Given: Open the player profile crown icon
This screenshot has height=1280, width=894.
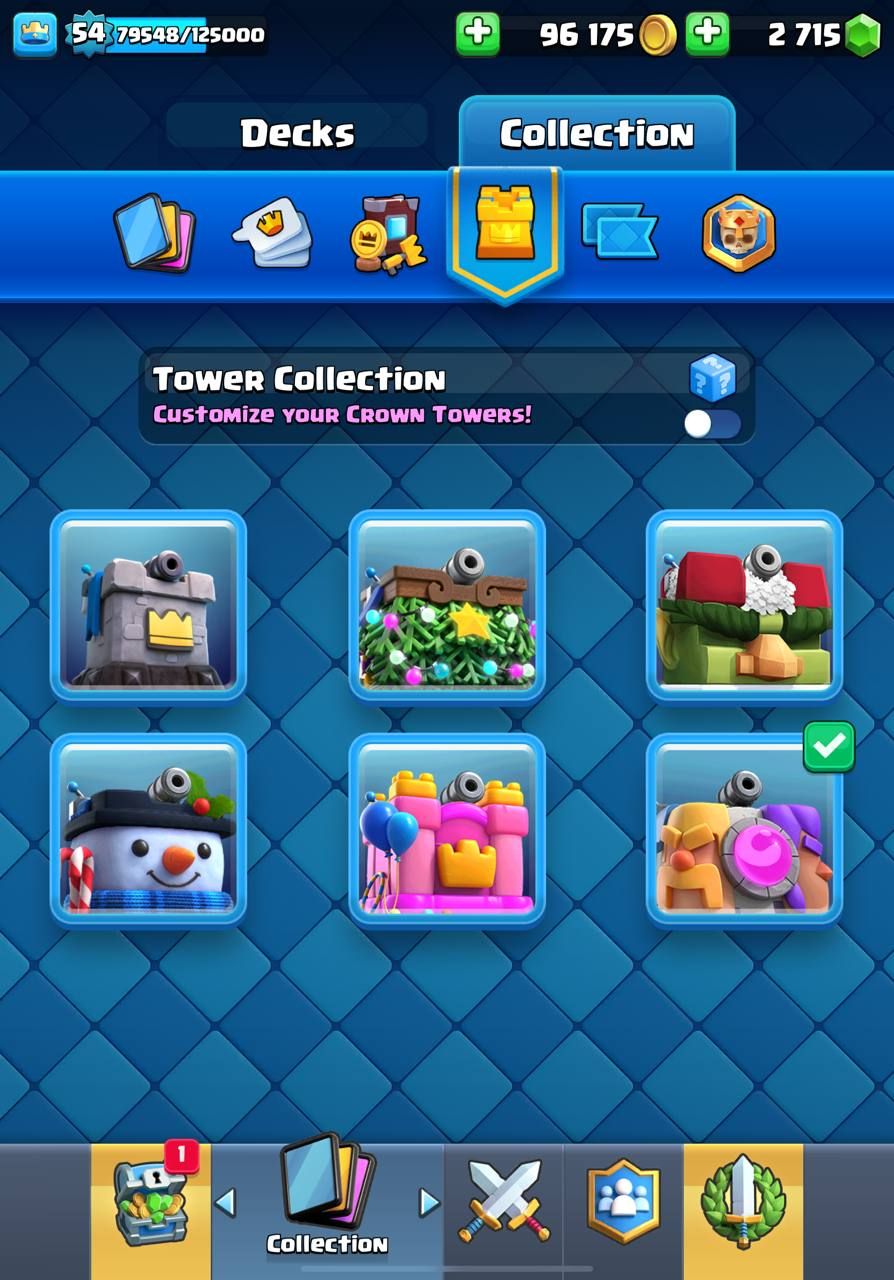Looking at the screenshot, I should point(35,34).
